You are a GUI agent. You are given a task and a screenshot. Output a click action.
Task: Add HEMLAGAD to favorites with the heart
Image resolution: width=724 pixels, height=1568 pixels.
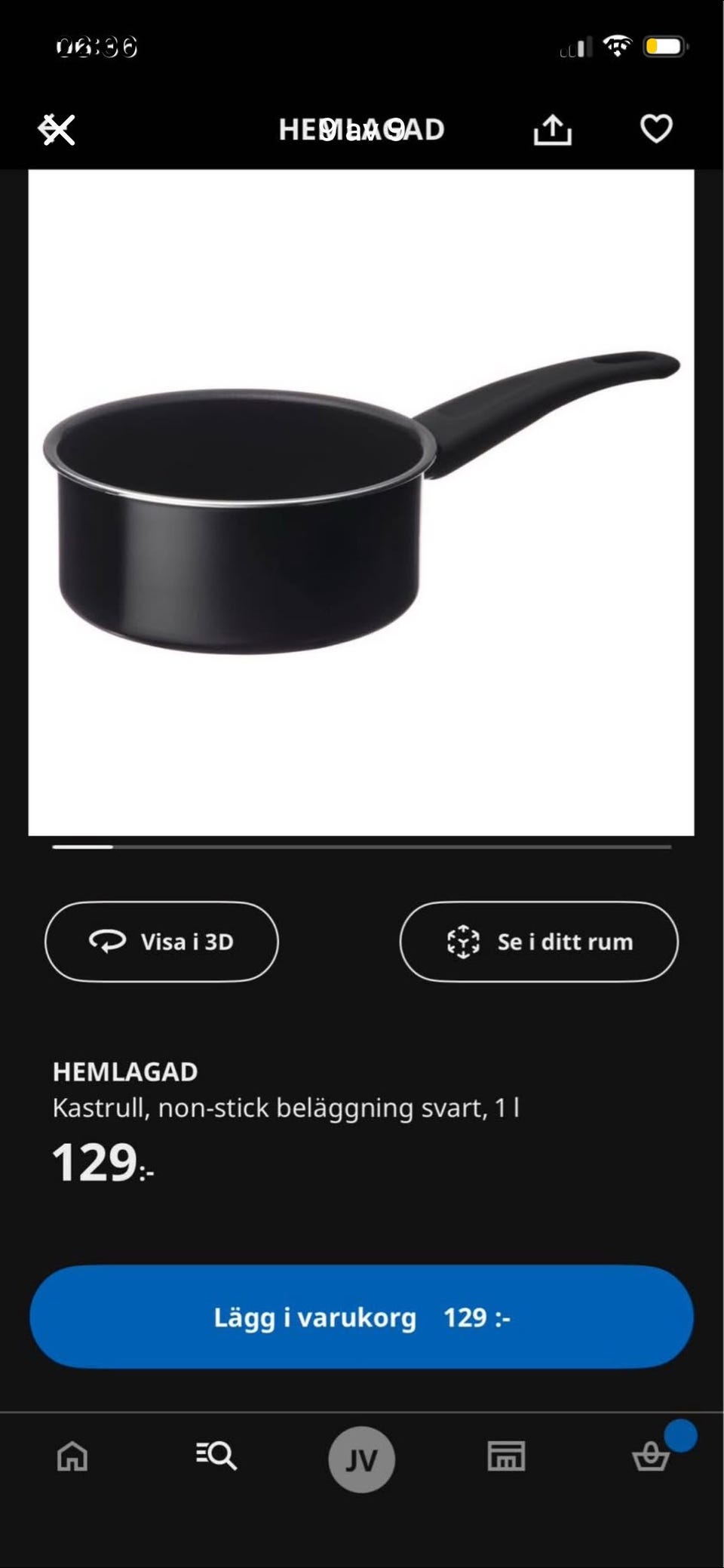pos(655,129)
